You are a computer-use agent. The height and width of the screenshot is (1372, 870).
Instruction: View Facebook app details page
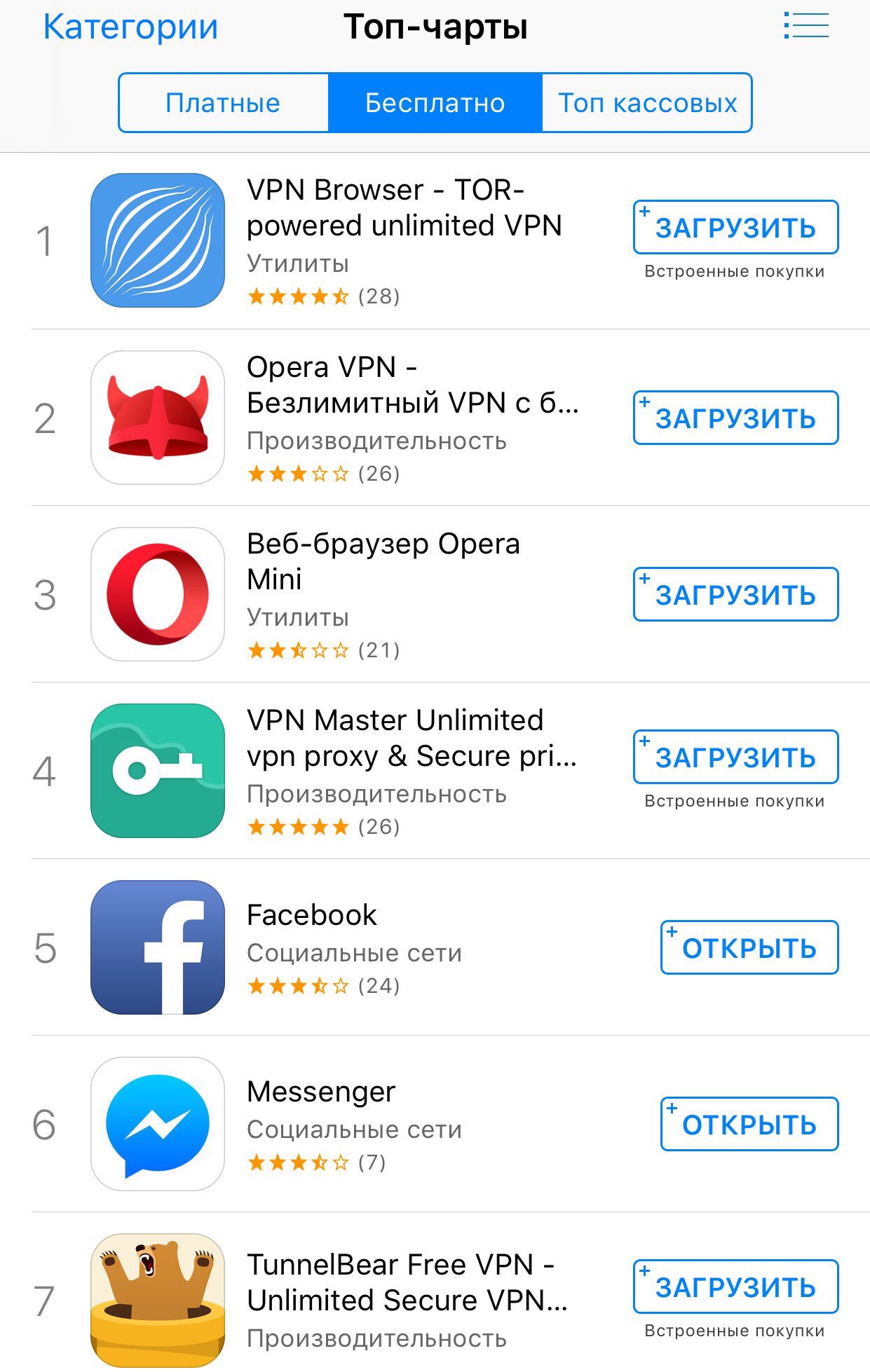point(312,916)
